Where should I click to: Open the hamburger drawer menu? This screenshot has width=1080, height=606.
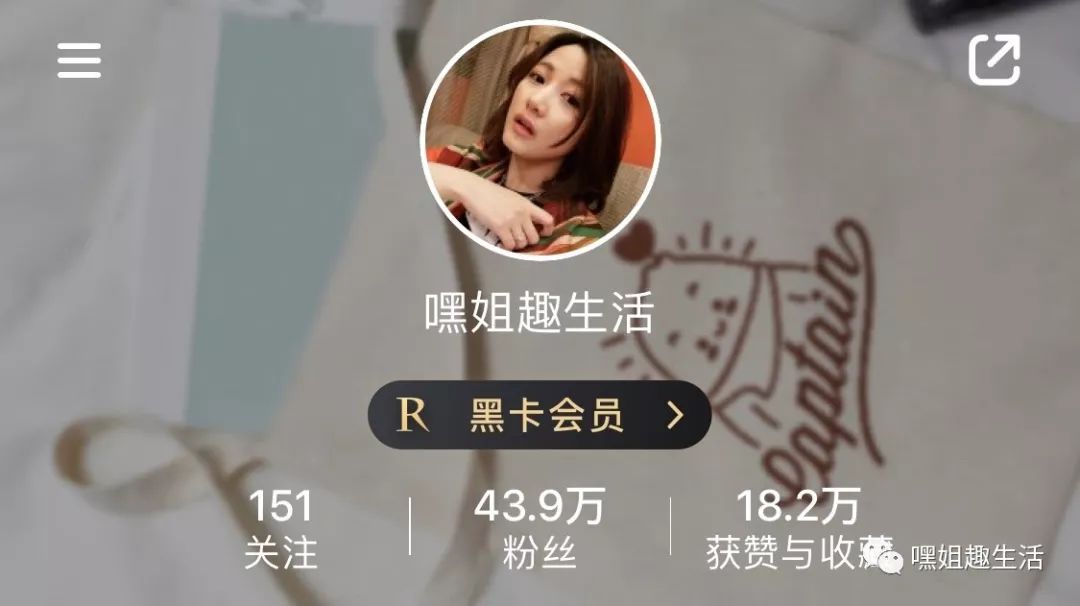79,61
